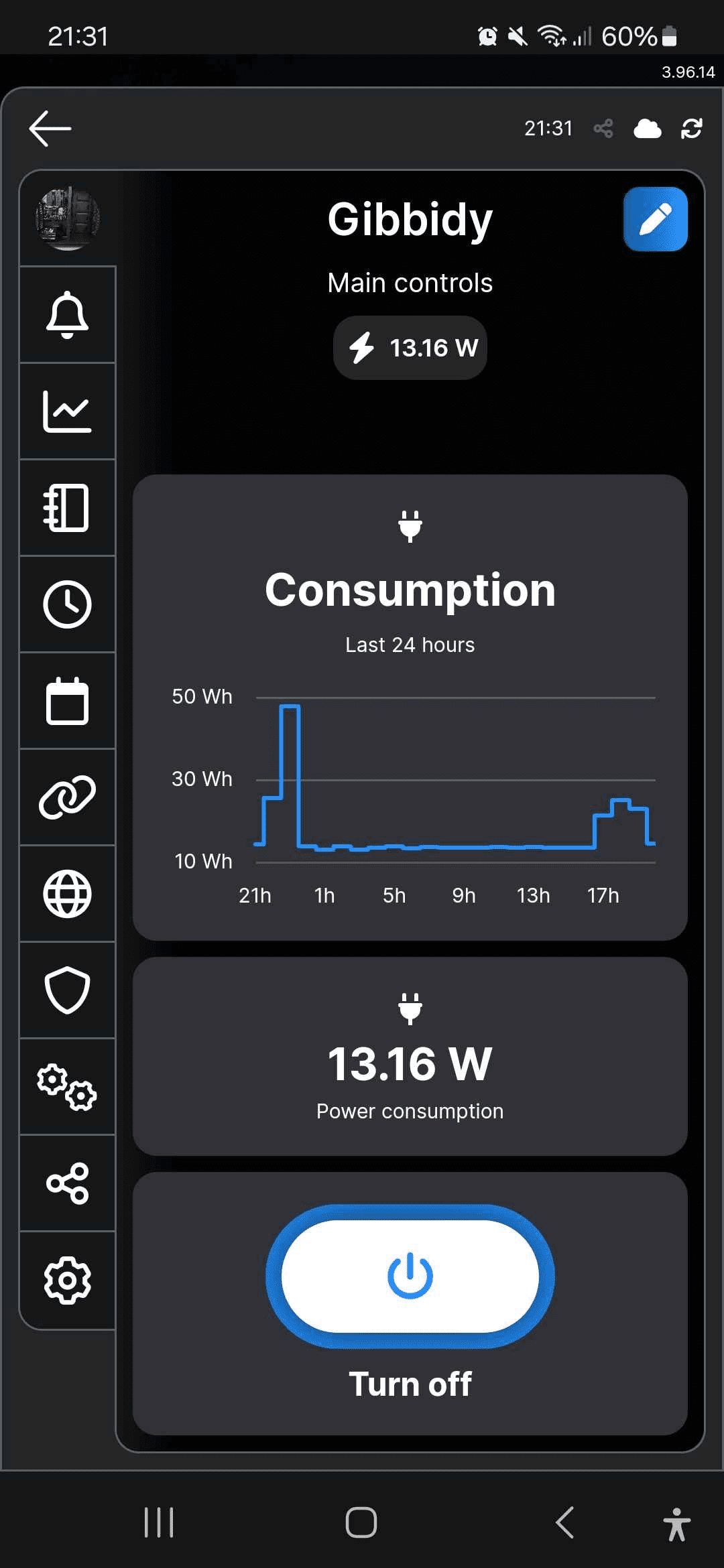Open the notifications bell tab
724x1568 pixels.
(67, 314)
